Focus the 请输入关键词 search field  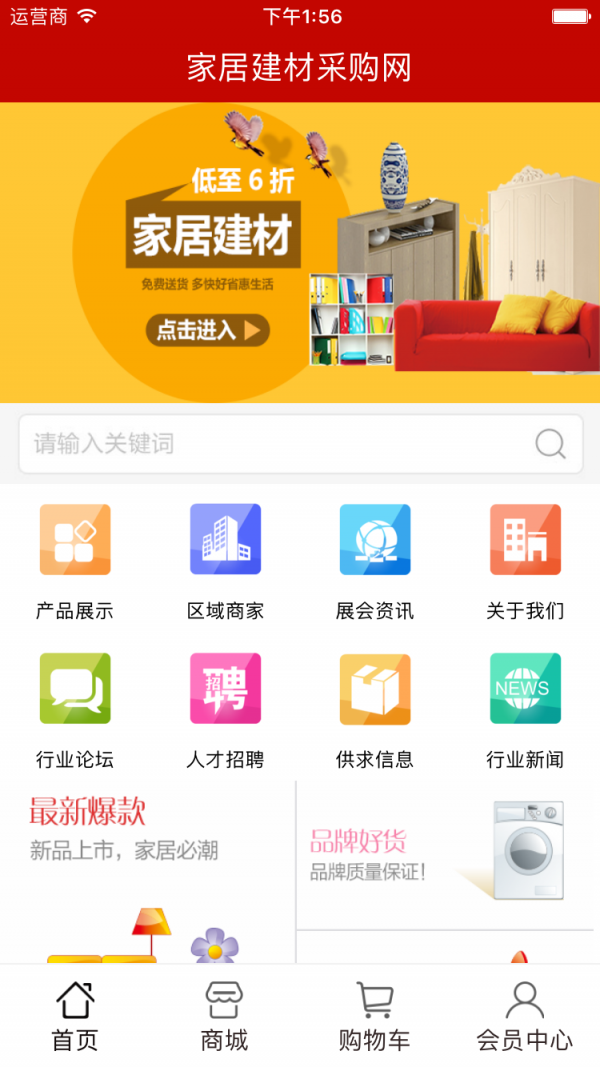pyautogui.click(x=270, y=444)
